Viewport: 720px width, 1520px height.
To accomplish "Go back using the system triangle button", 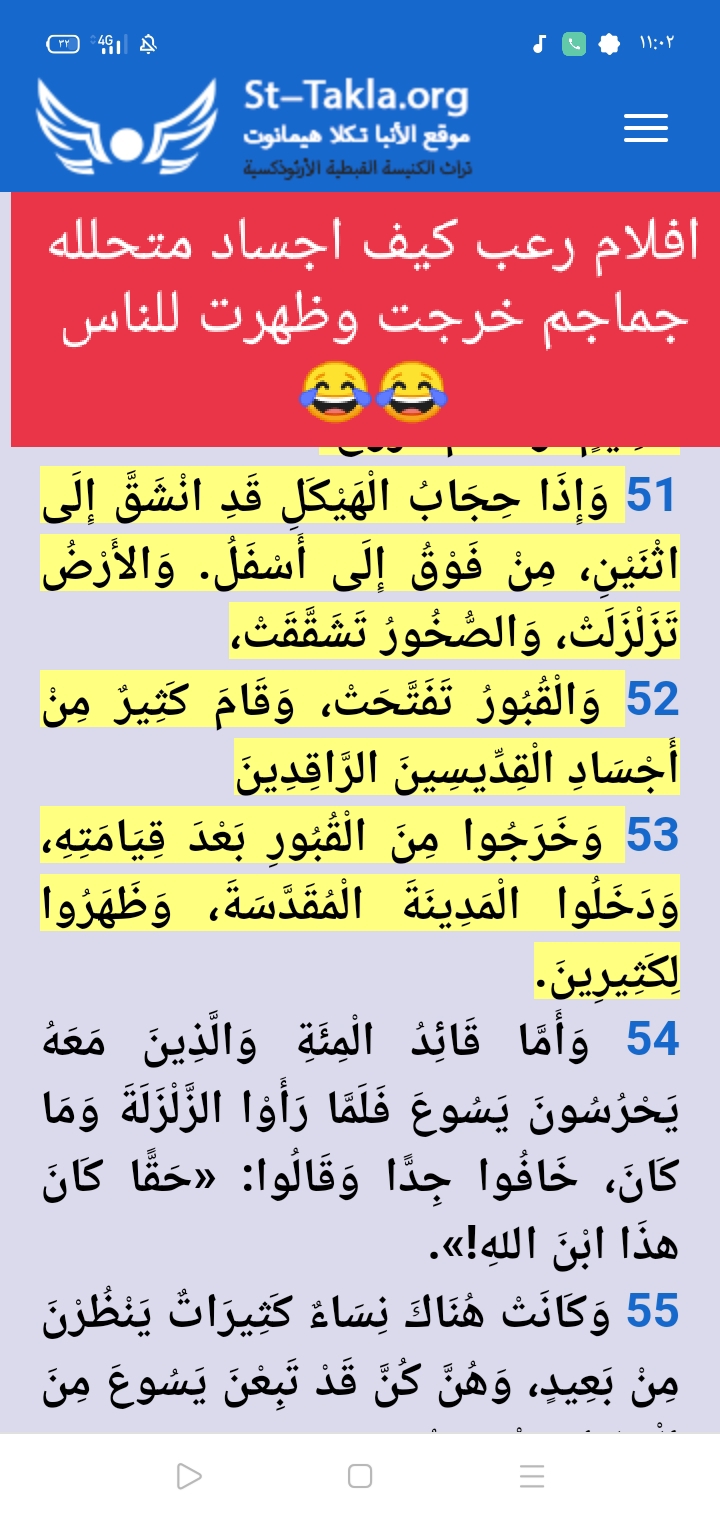I will point(188,1475).
